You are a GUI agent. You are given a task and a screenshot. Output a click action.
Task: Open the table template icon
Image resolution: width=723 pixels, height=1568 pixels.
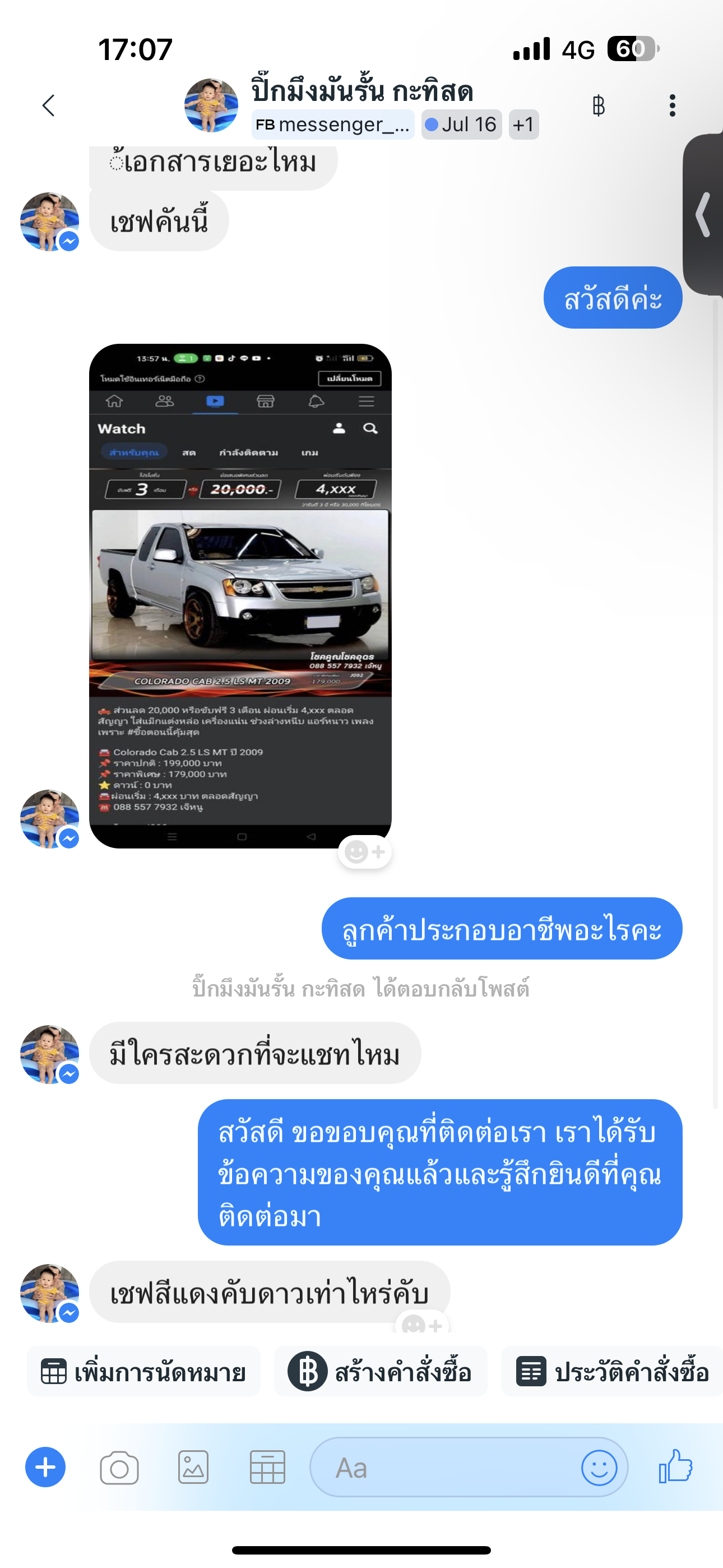point(268,1468)
